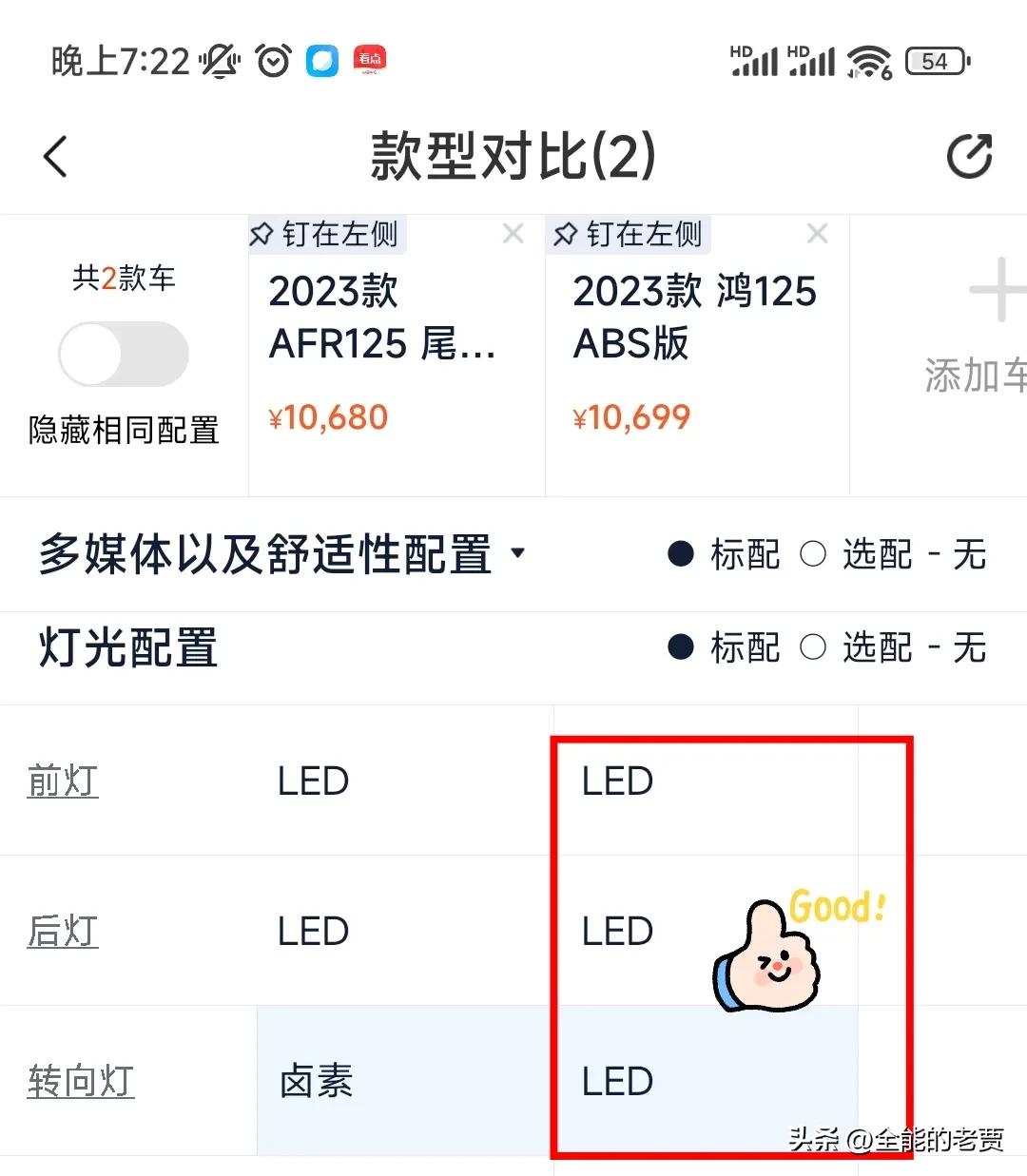
Task: Open the 款型对比 page title area
Action: tap(513, 155)
